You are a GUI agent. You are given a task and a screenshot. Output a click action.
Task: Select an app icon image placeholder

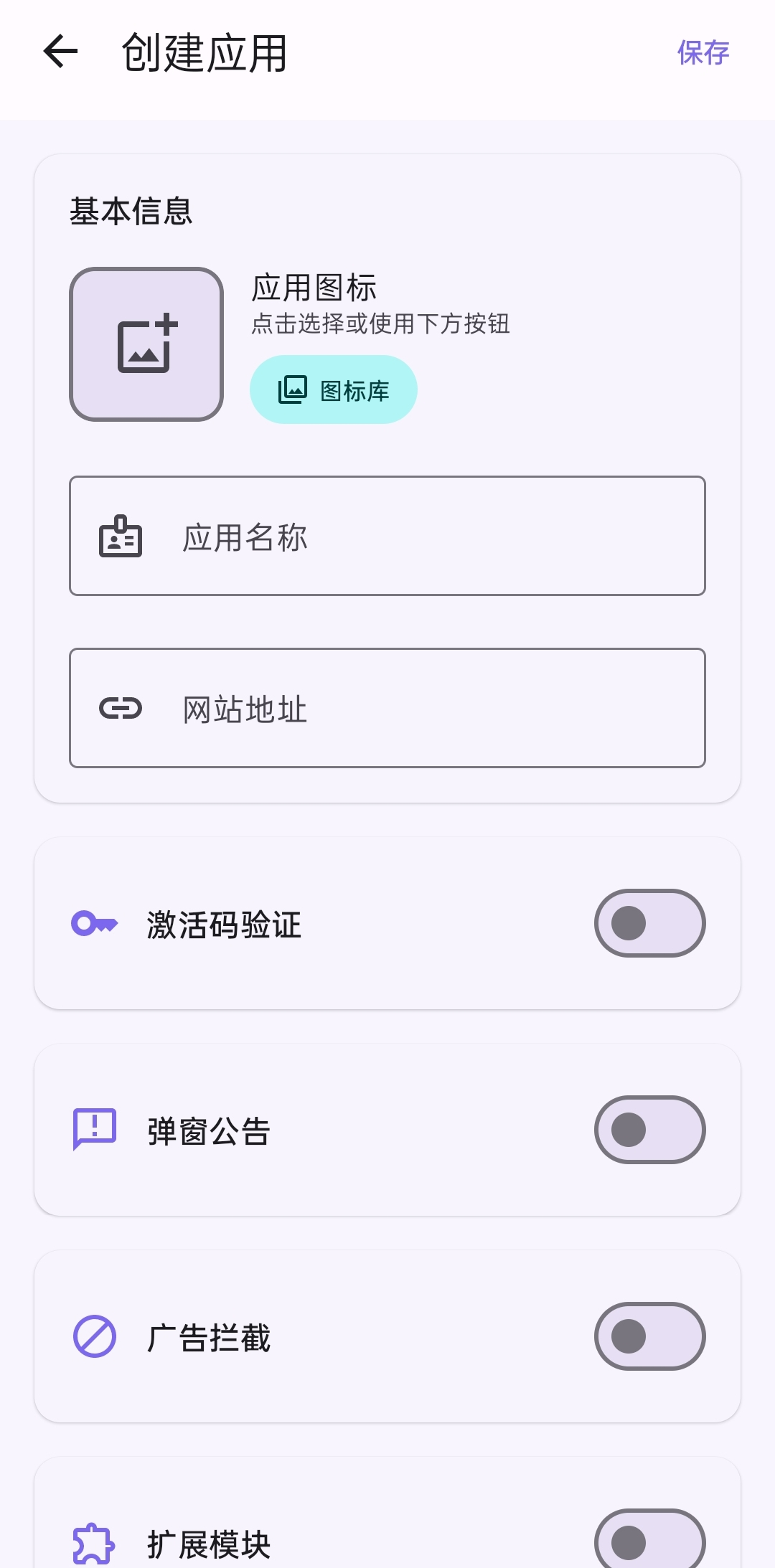click(x=146, y=344)
